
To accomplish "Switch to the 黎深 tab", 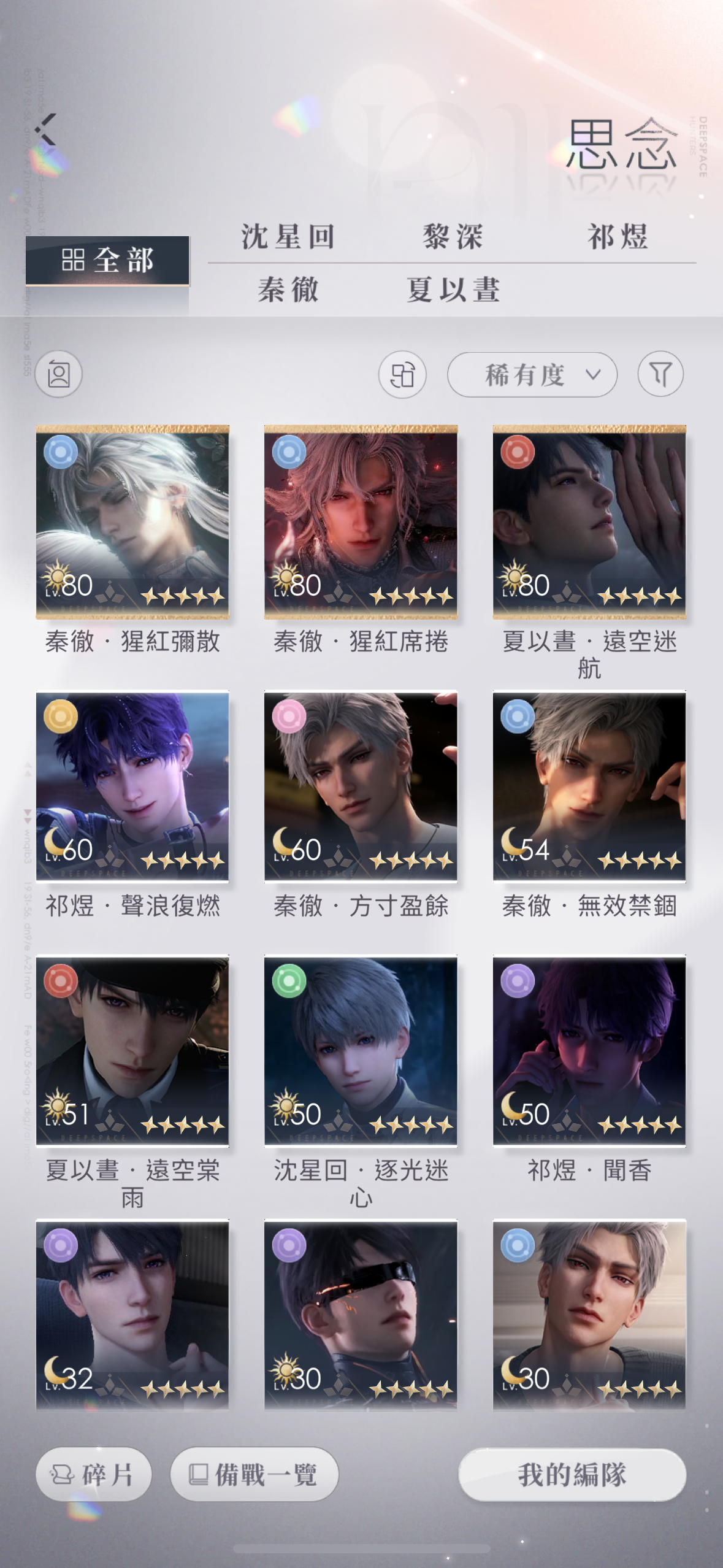I will tap(453, 237).
